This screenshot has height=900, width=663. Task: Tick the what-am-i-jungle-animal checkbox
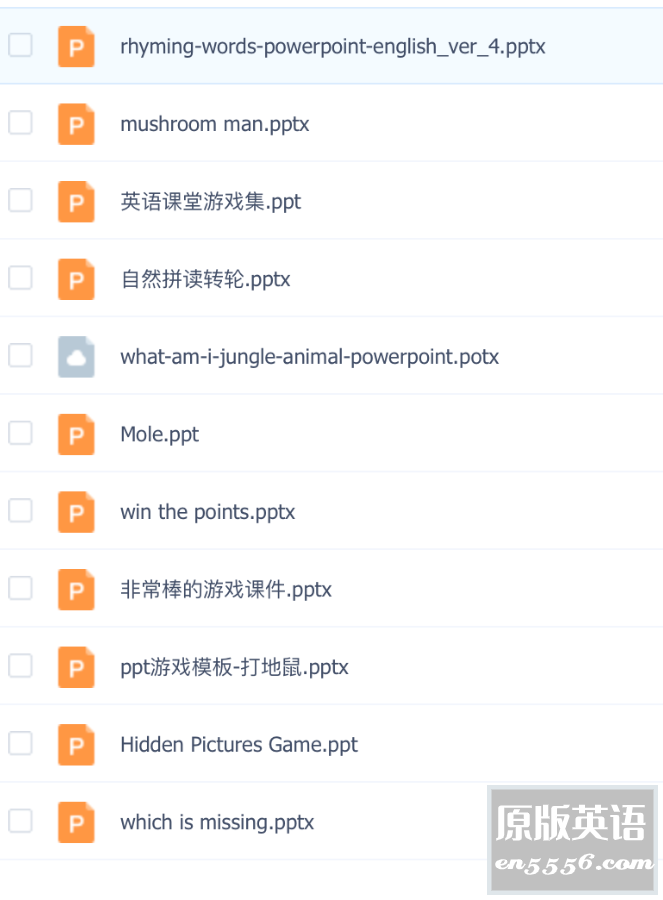(x=20, y=355)
